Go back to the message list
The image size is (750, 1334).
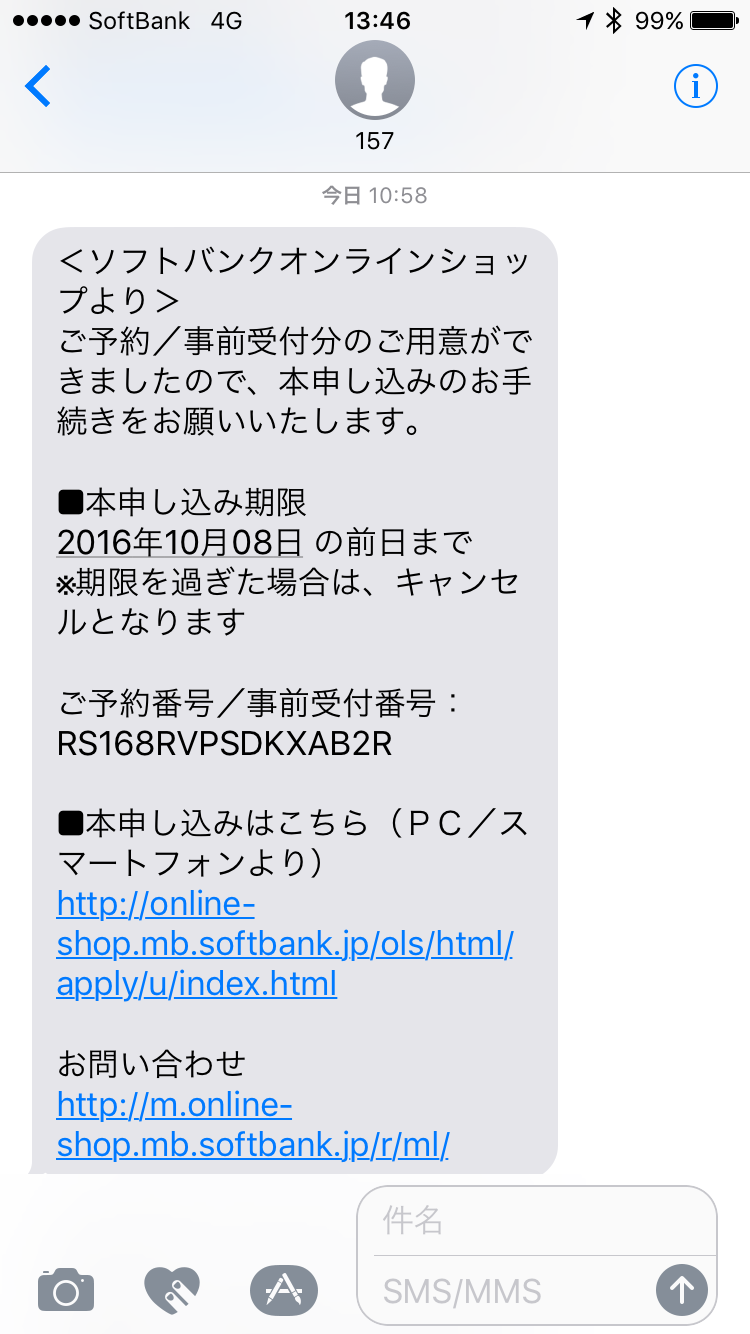(x=38, y=87)
